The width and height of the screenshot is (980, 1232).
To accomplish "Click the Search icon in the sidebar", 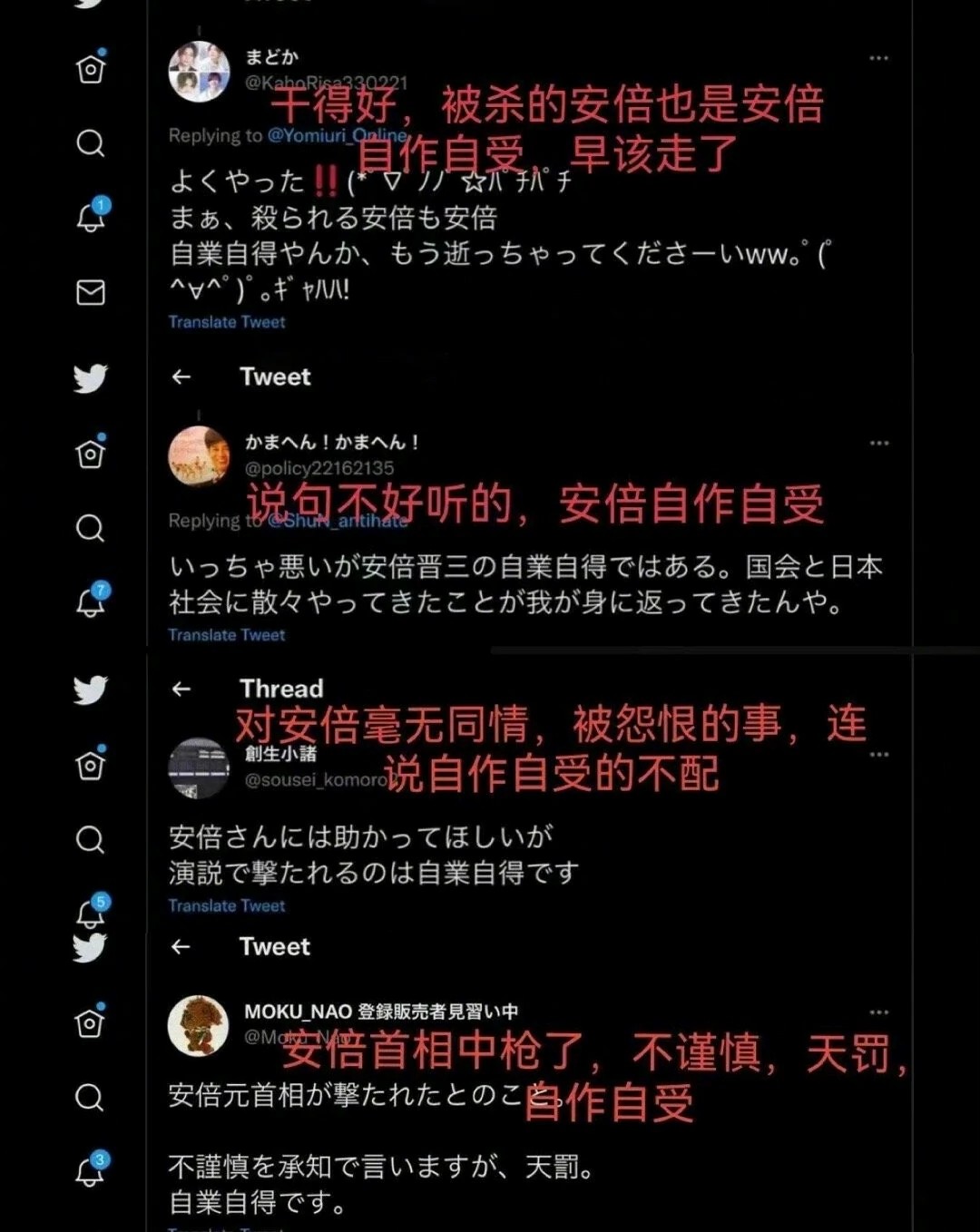I will pos(90,144).
